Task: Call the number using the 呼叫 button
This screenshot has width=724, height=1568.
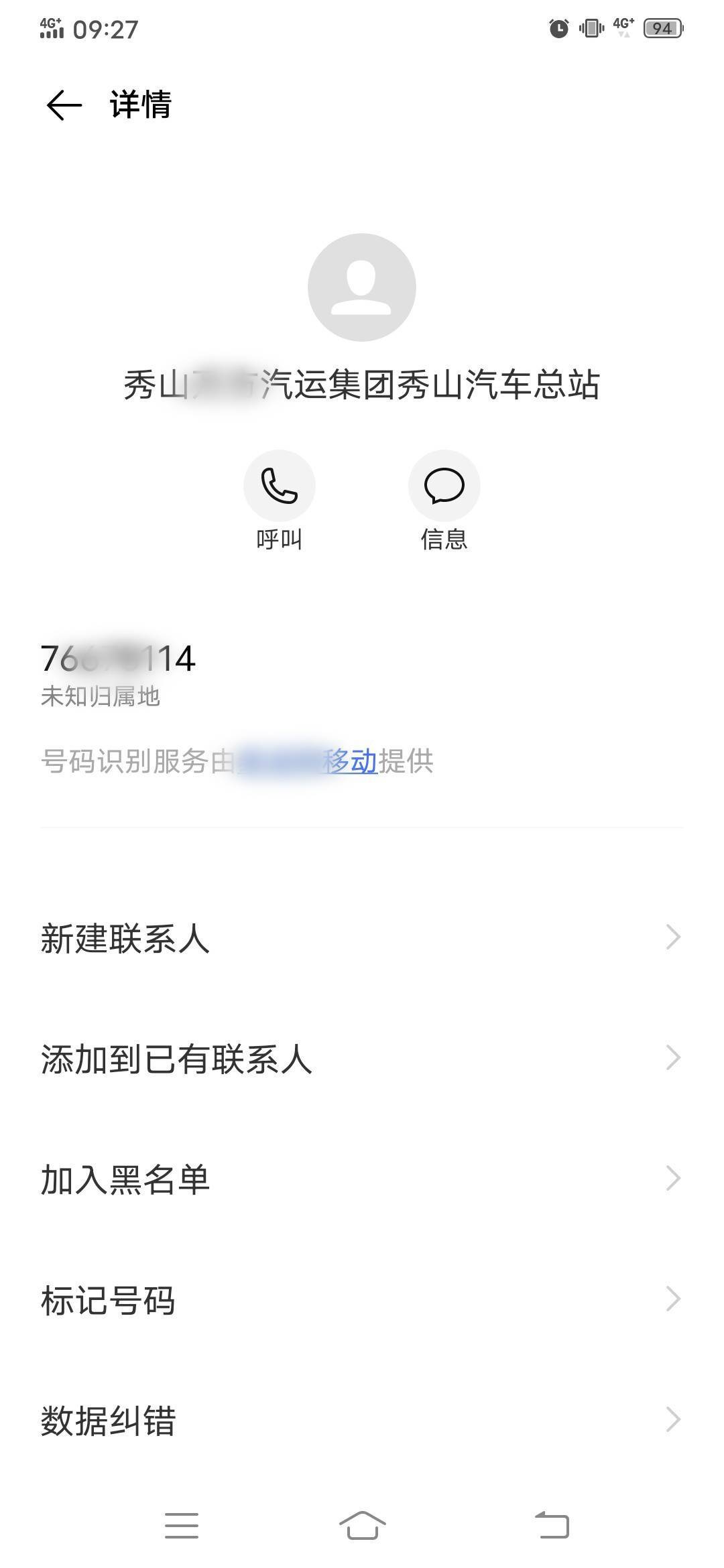Action: (x=279, y=486)
